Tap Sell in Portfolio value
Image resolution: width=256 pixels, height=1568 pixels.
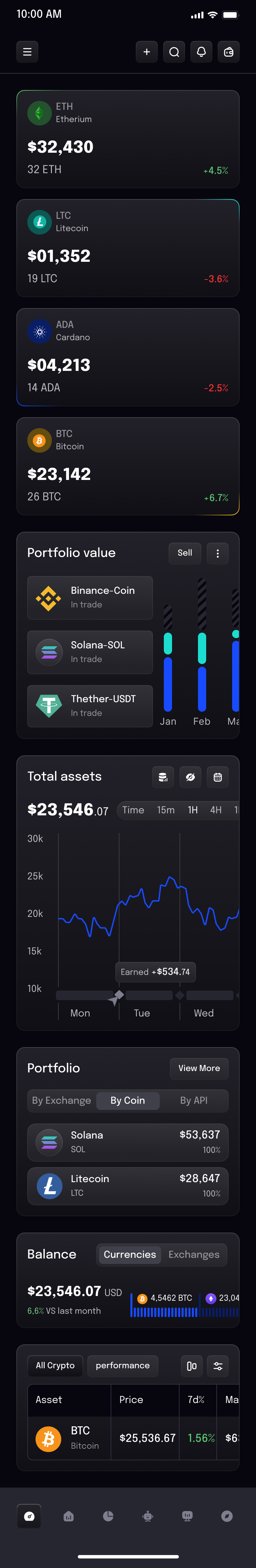185,553
